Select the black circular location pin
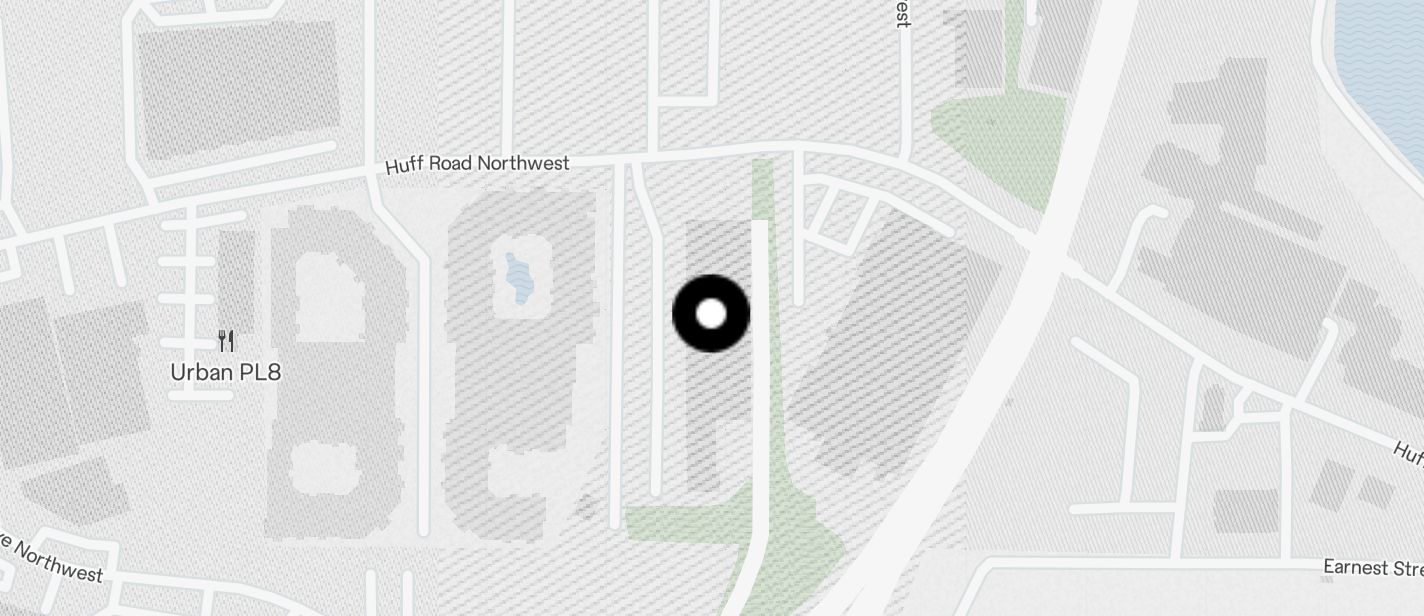Screen dimensions: 1424x616 coord(711,314)
